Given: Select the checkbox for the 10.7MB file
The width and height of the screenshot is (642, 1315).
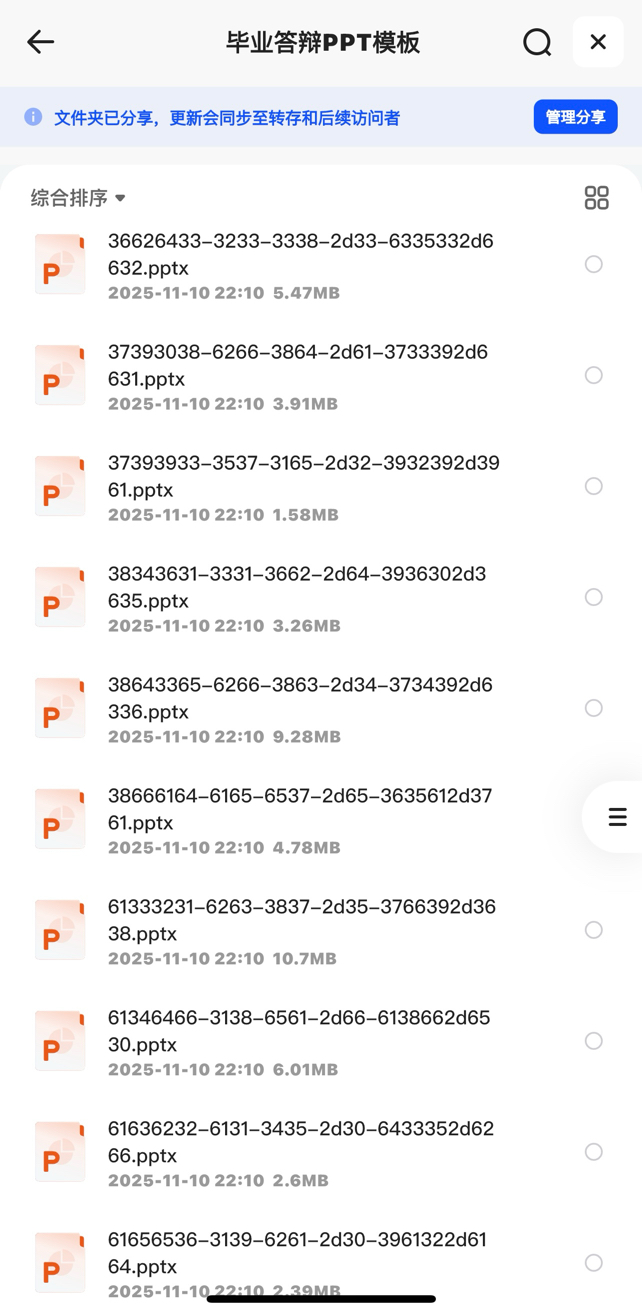Looking at the screenshot, I should (x=594, y=930).
